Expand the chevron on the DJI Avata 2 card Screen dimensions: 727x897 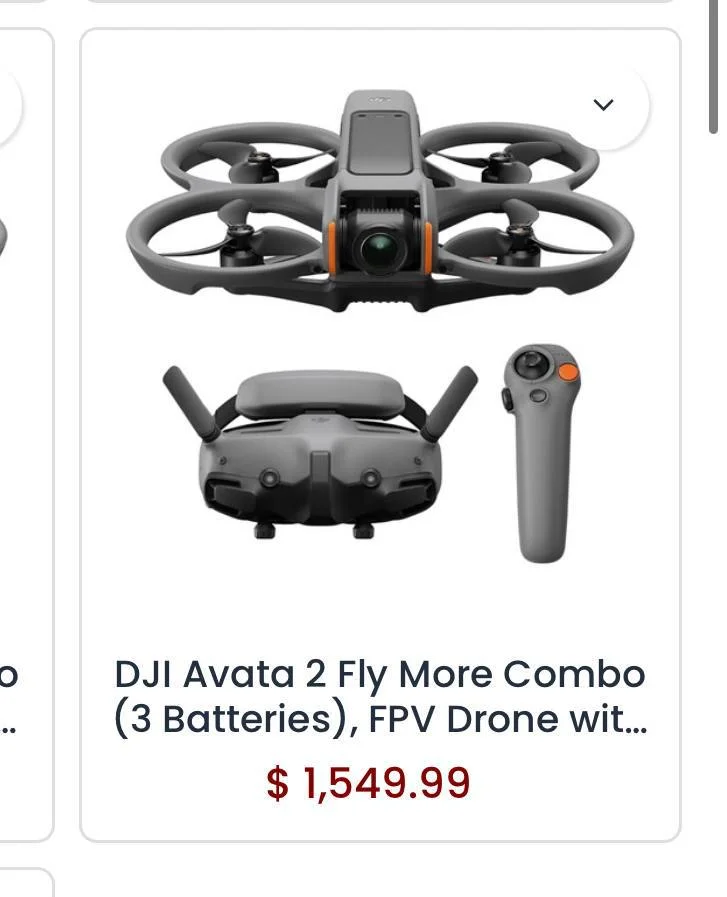tap(603, 105)
